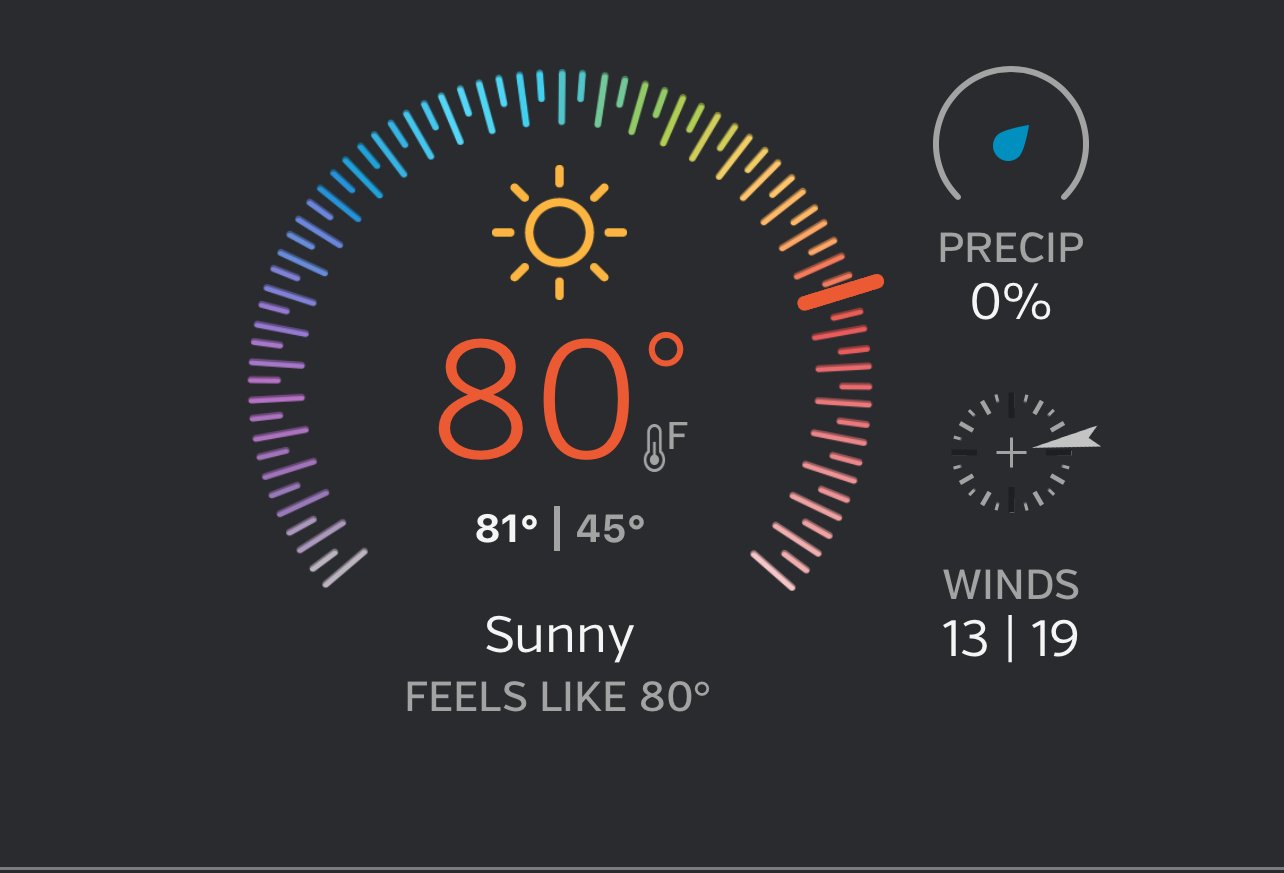Toggle the Fahrenheit temperature unit icon

click(665, 446)
